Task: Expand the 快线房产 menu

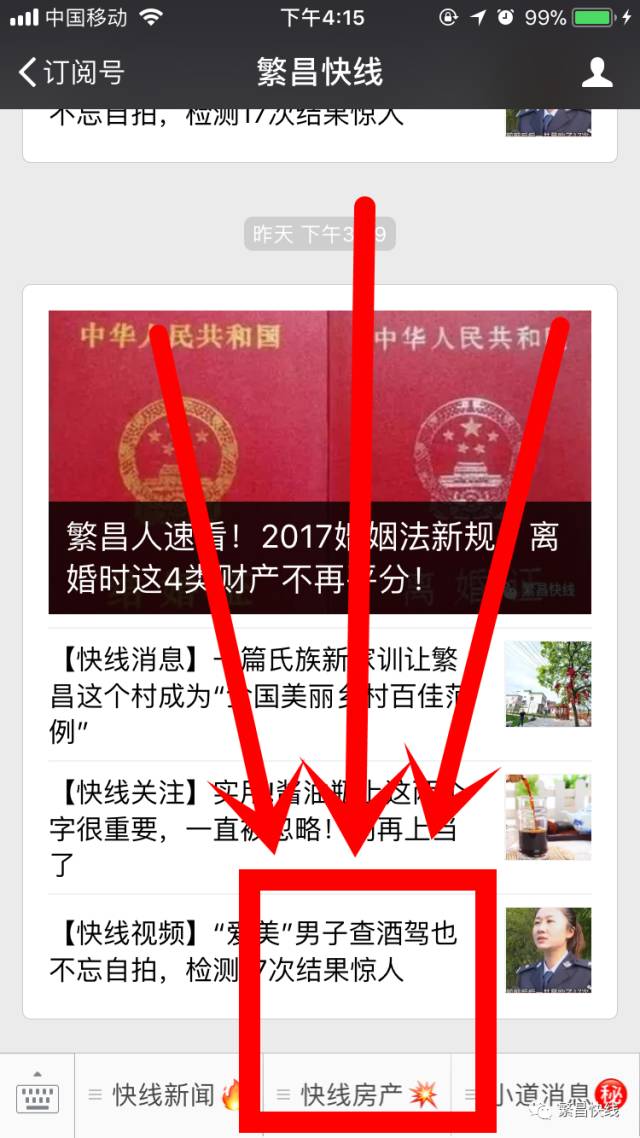Action: coord(357,1095)
